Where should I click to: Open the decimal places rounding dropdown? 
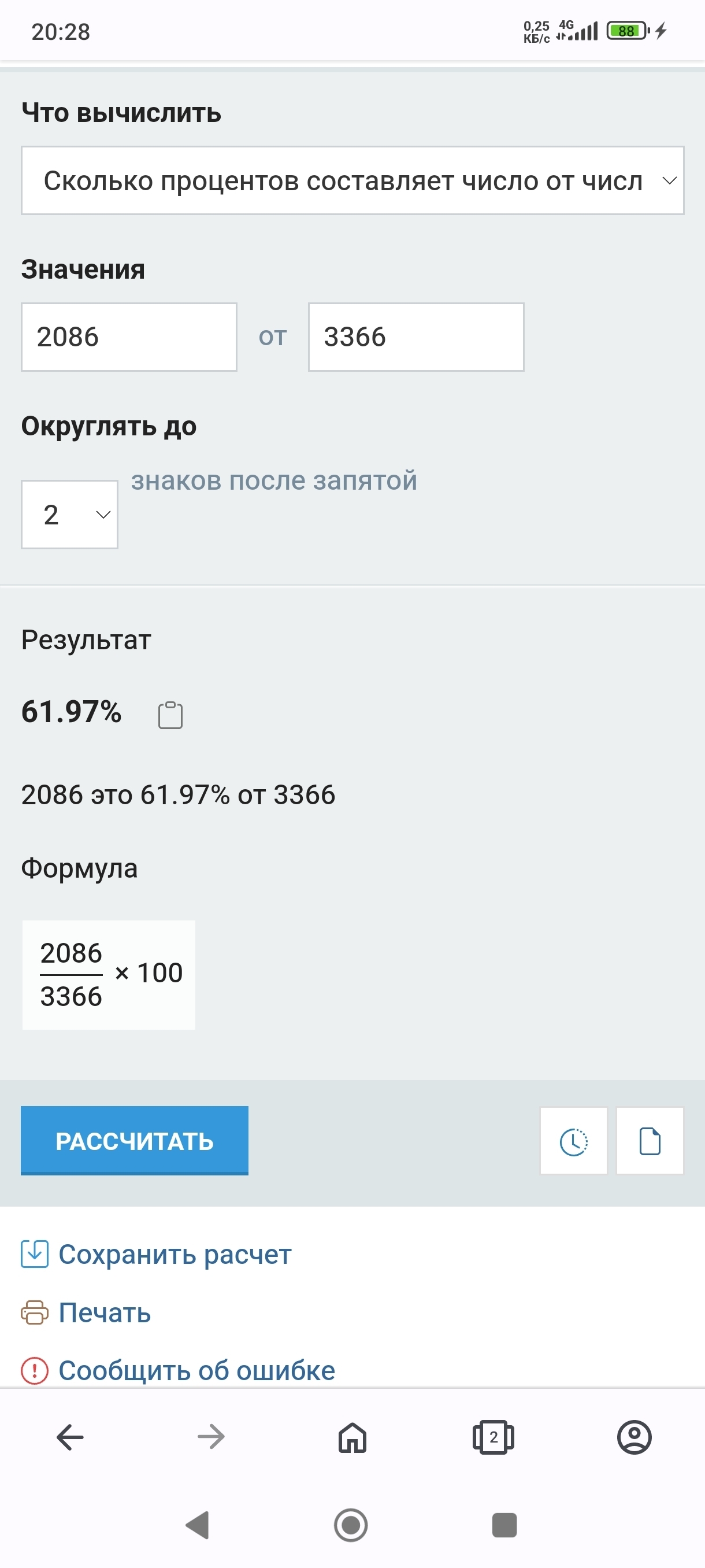[69, 515]
